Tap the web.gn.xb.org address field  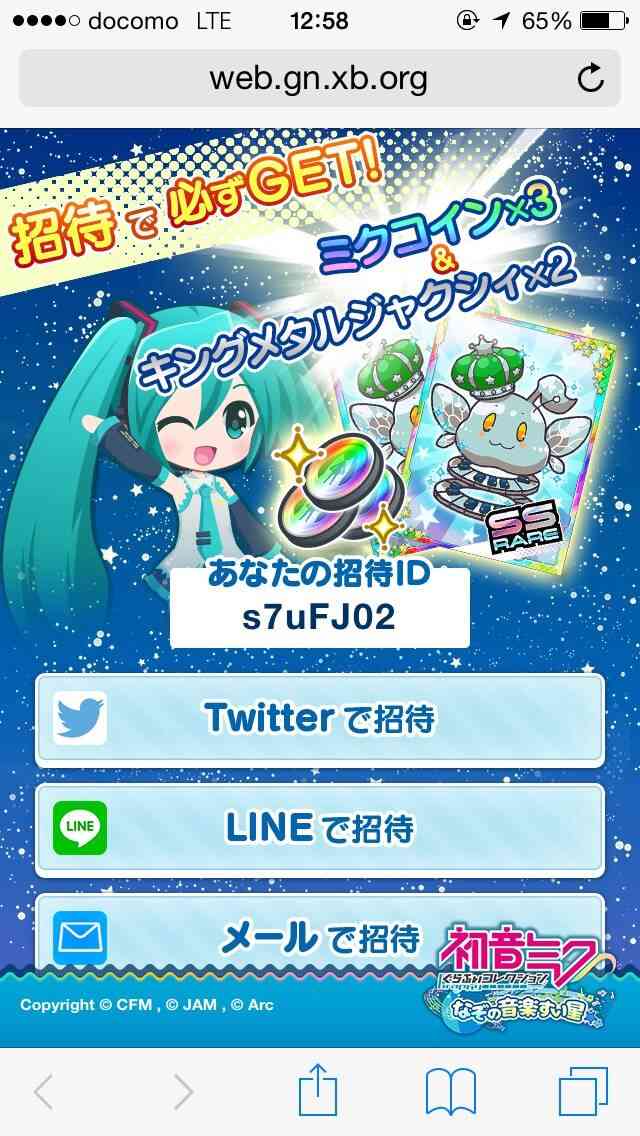click(x=320, y=78)
